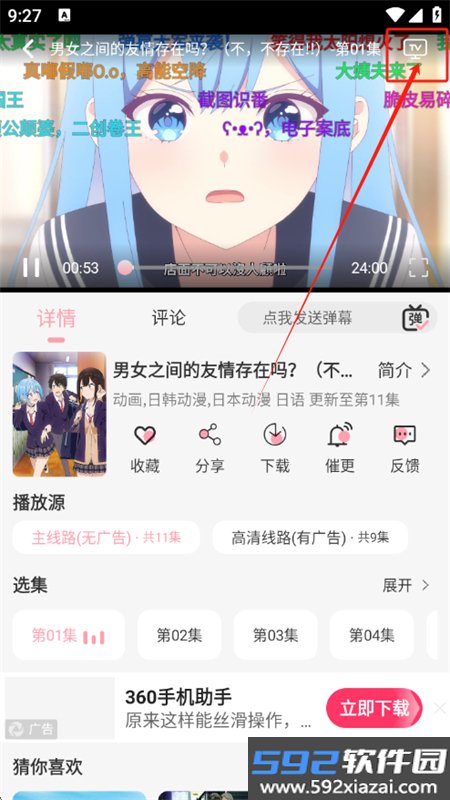Play episode 第04集
Screen dimensions: 450x800
[x=371, y=635]
